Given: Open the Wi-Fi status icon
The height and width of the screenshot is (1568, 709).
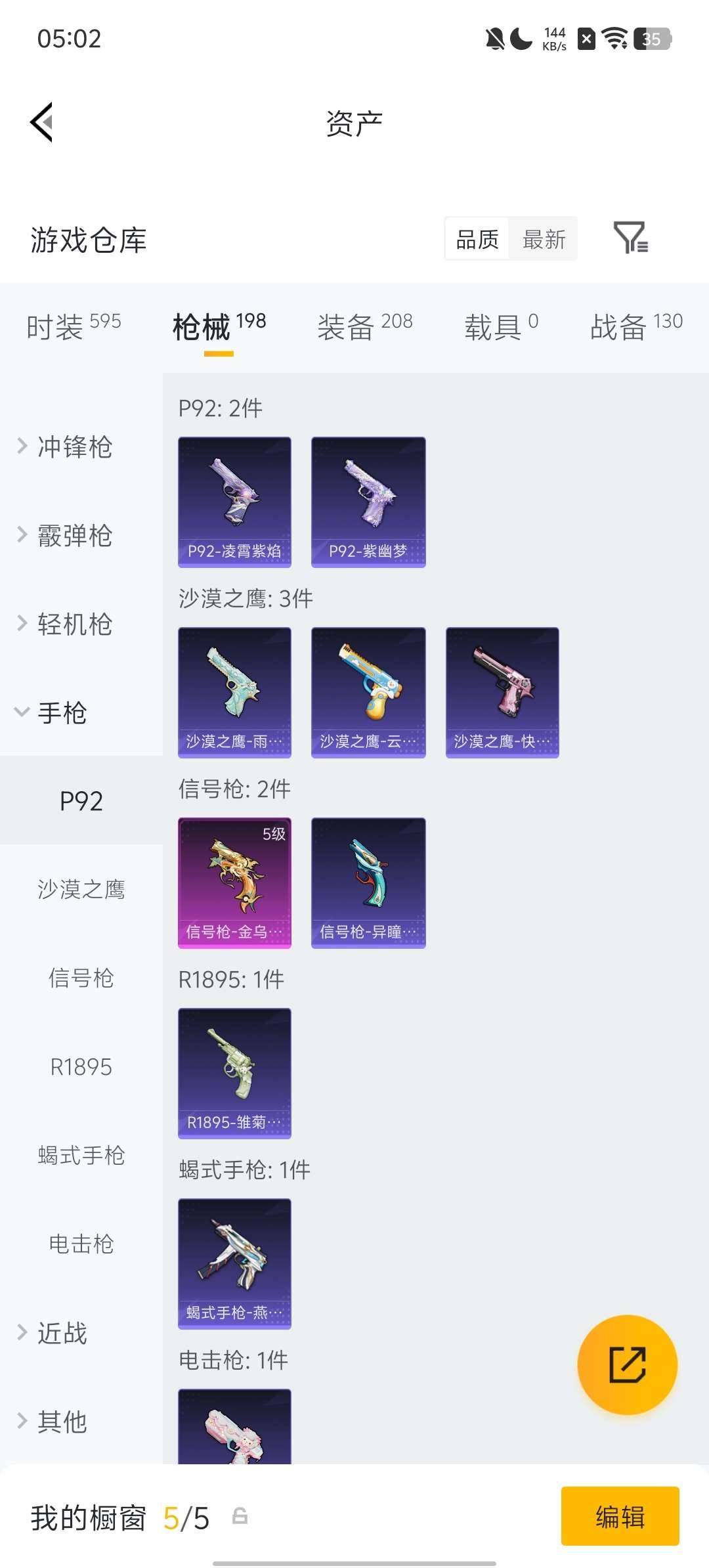Looking at the screenshot, I should coord(614,39).
